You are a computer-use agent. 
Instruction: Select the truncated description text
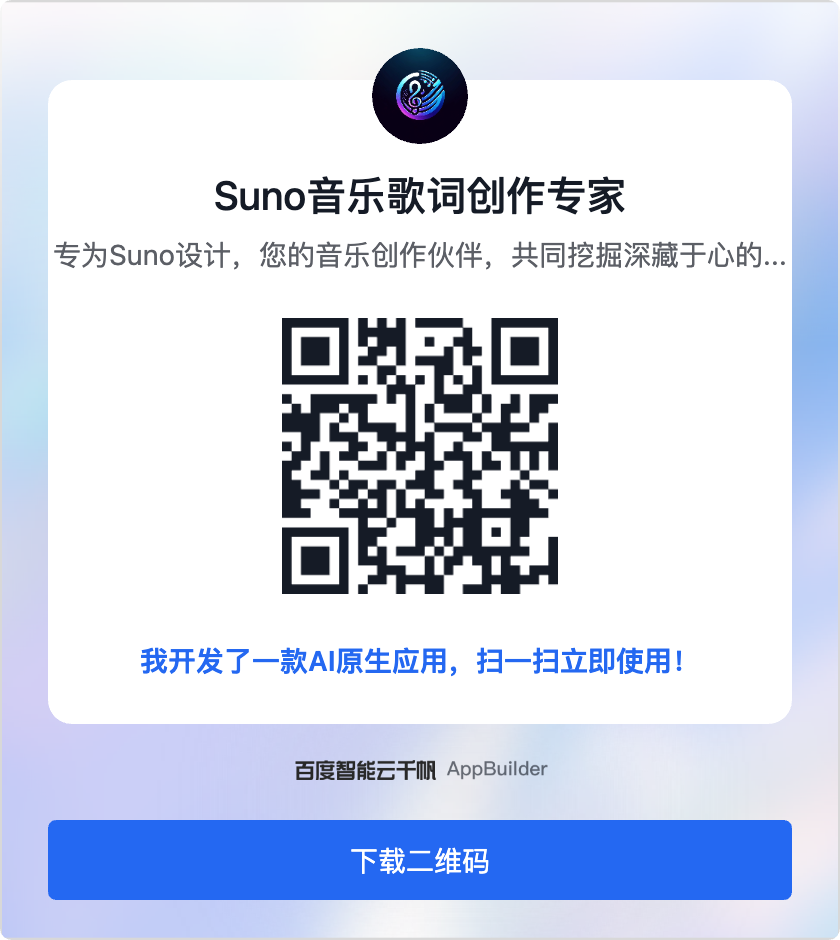click(420, 256)
